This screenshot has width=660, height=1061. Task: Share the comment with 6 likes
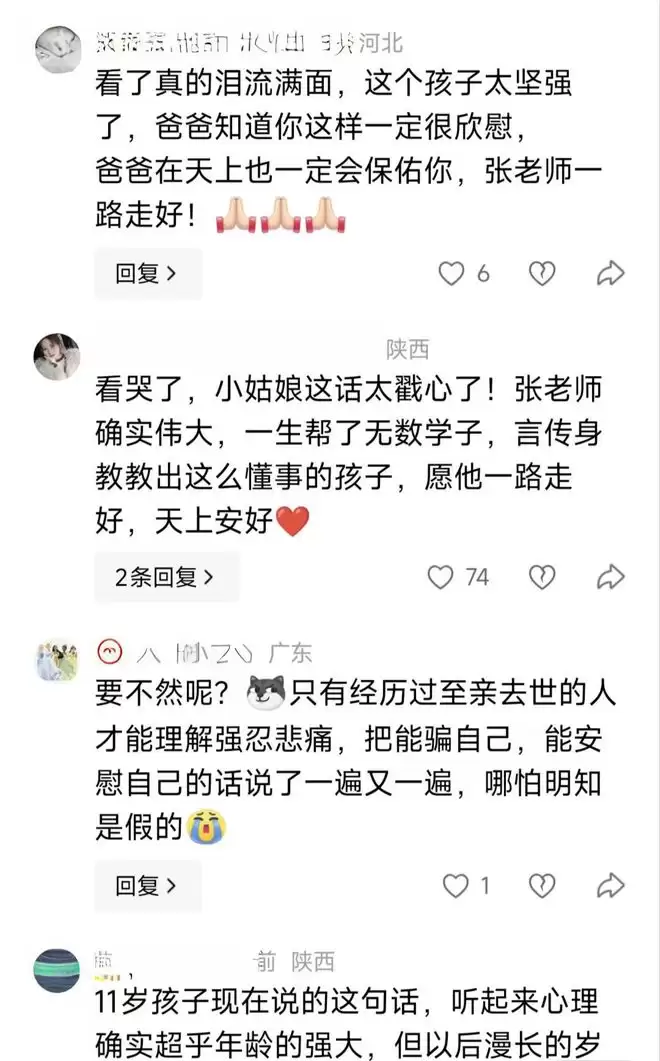[x=610, y=273]
